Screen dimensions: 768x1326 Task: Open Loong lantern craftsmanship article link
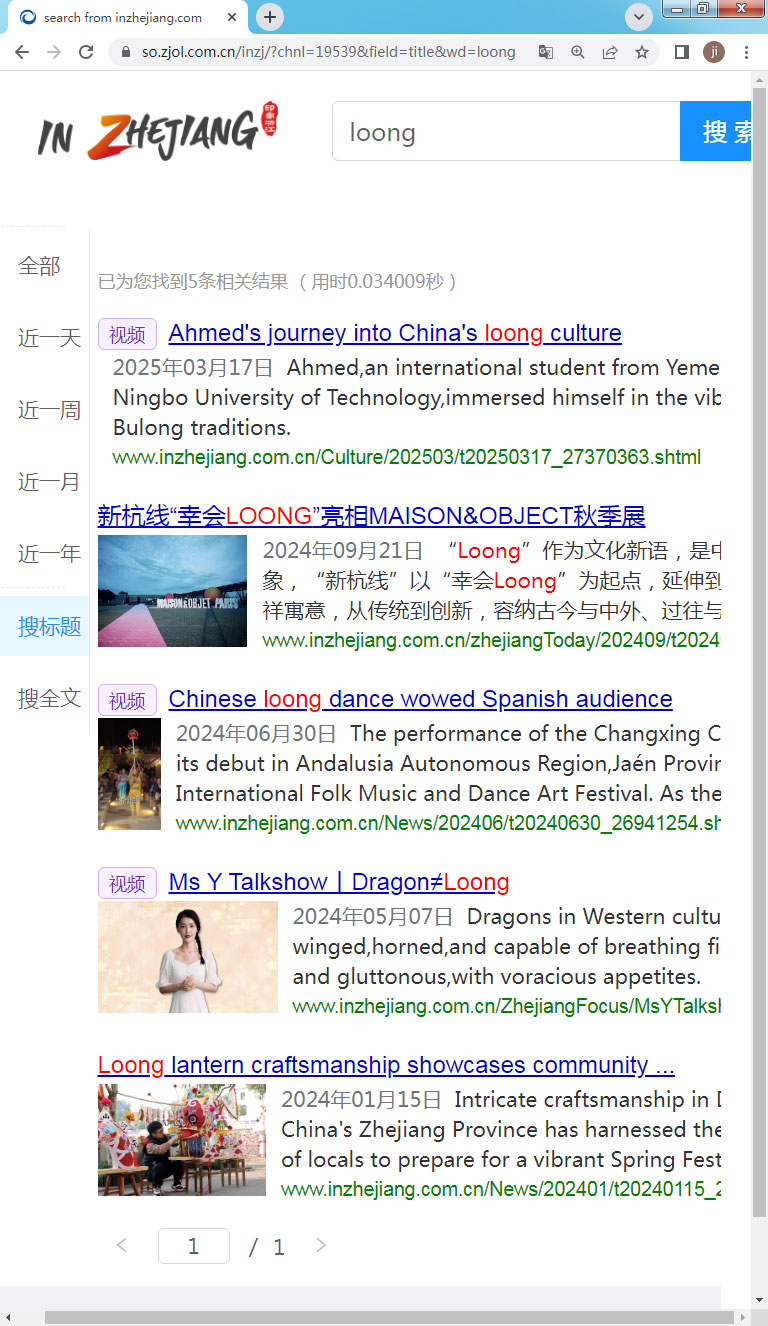386,1065
